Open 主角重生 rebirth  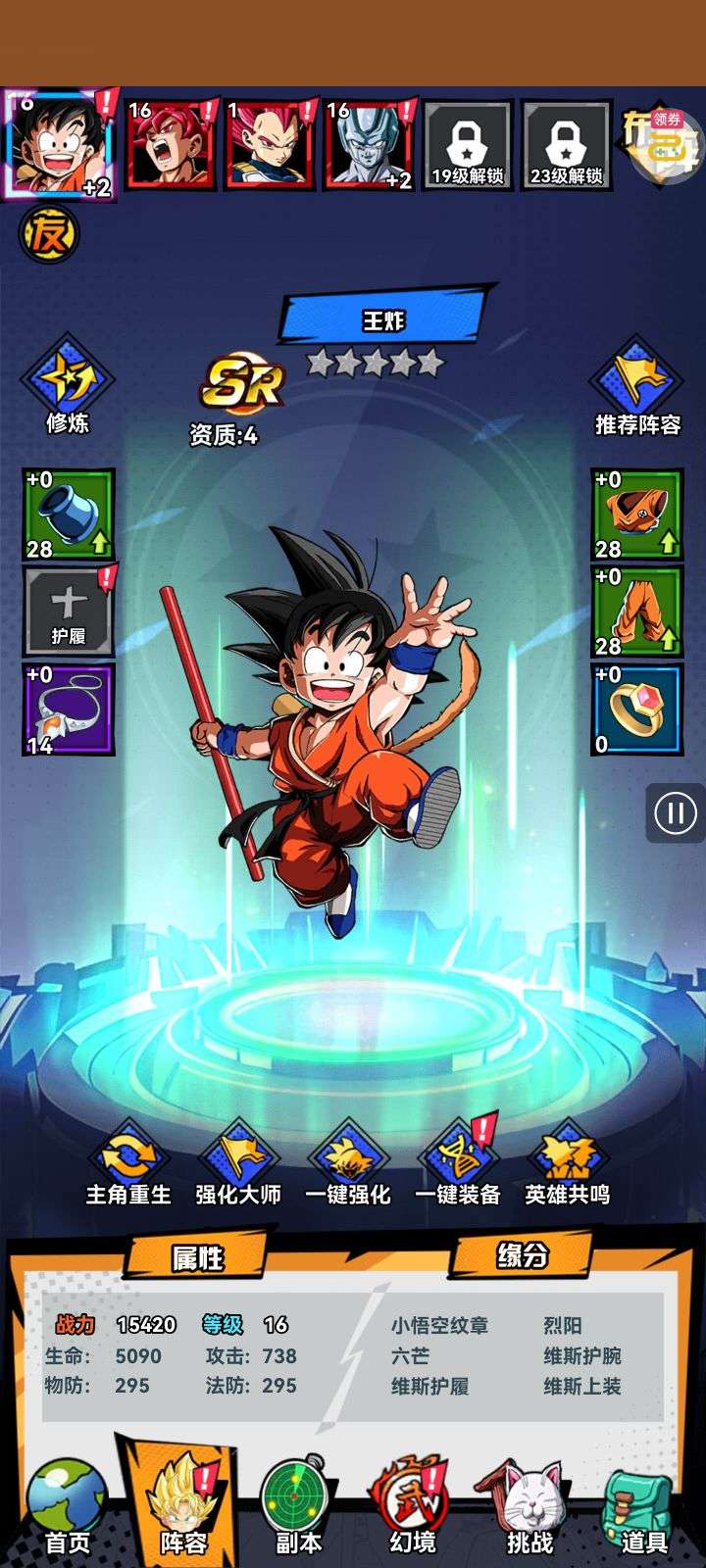pos(128,1166)
